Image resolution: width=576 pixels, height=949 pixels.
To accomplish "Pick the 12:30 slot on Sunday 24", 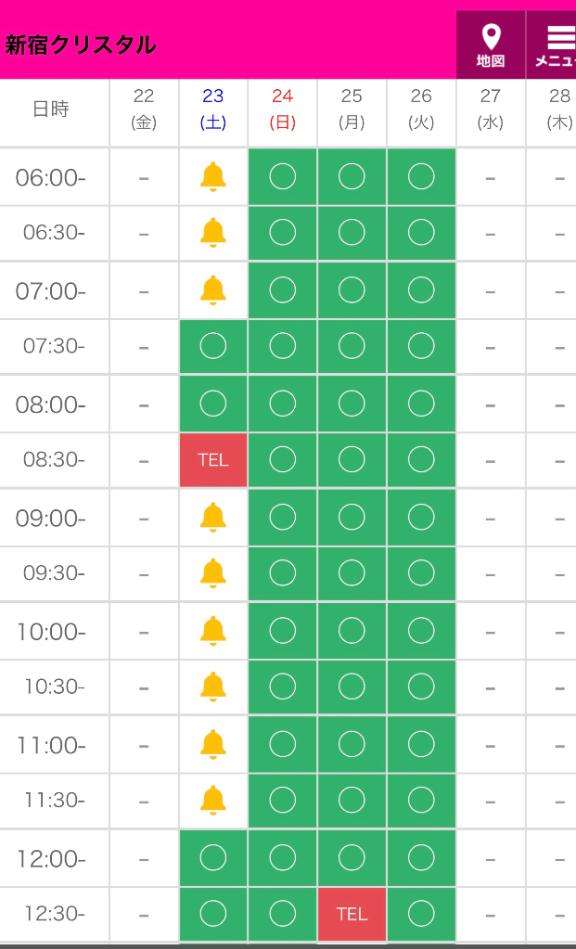I will coord(283,914).
